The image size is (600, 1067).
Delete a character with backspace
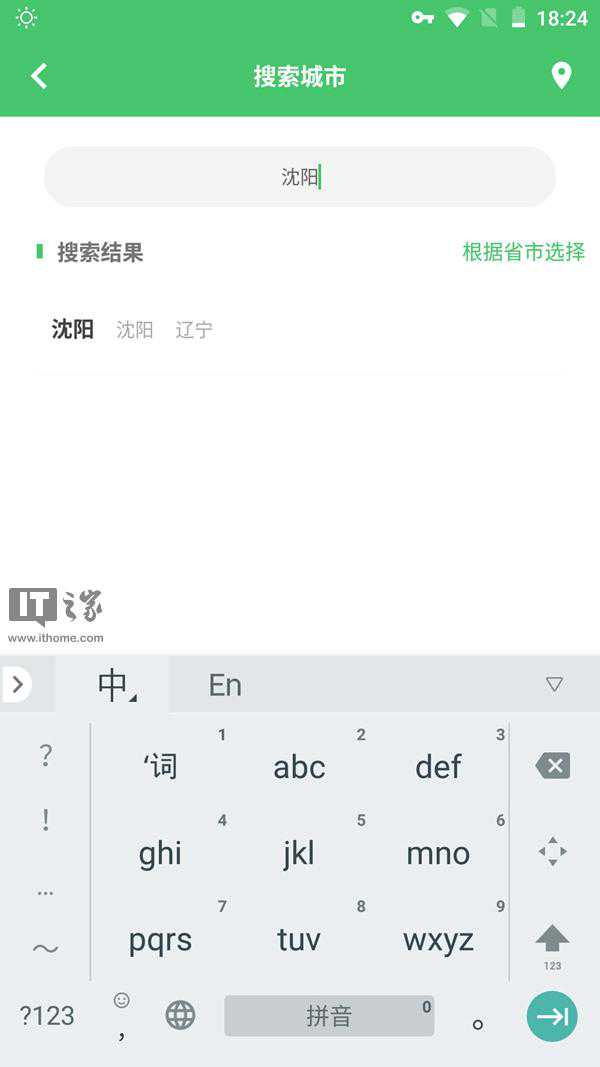pos(552,767)
